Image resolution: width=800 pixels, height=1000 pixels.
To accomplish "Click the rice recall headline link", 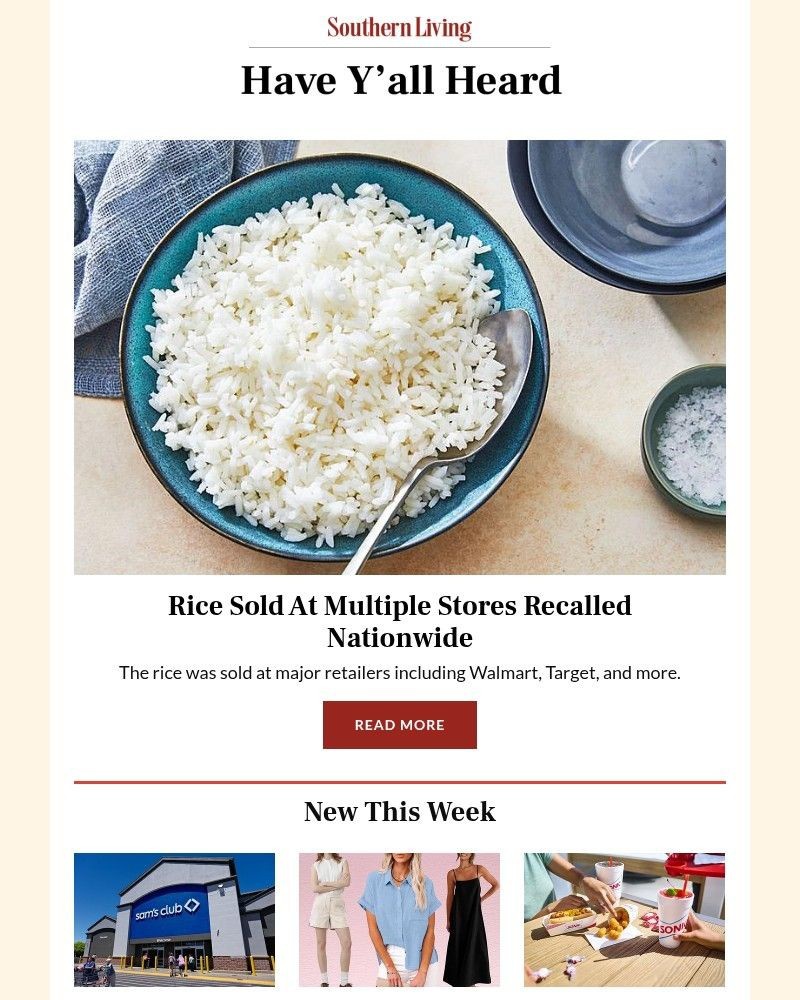I will (x=399, y=605).
